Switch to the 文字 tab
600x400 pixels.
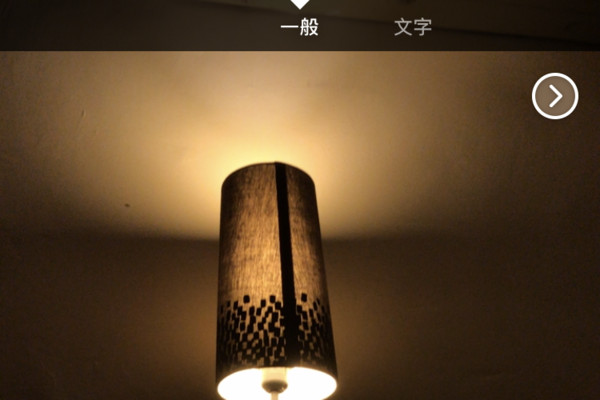tap(412, 27)
